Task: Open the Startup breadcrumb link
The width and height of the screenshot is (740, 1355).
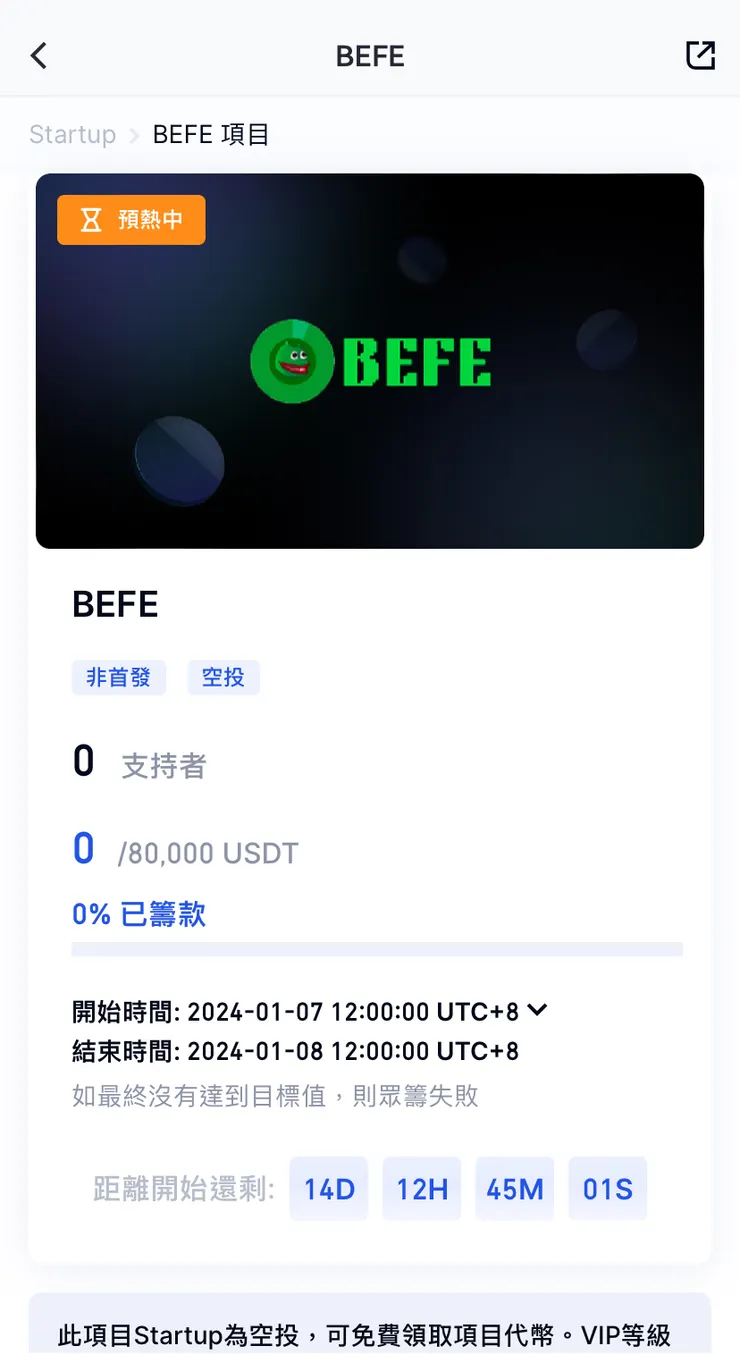Action: (x=72, y=134)
